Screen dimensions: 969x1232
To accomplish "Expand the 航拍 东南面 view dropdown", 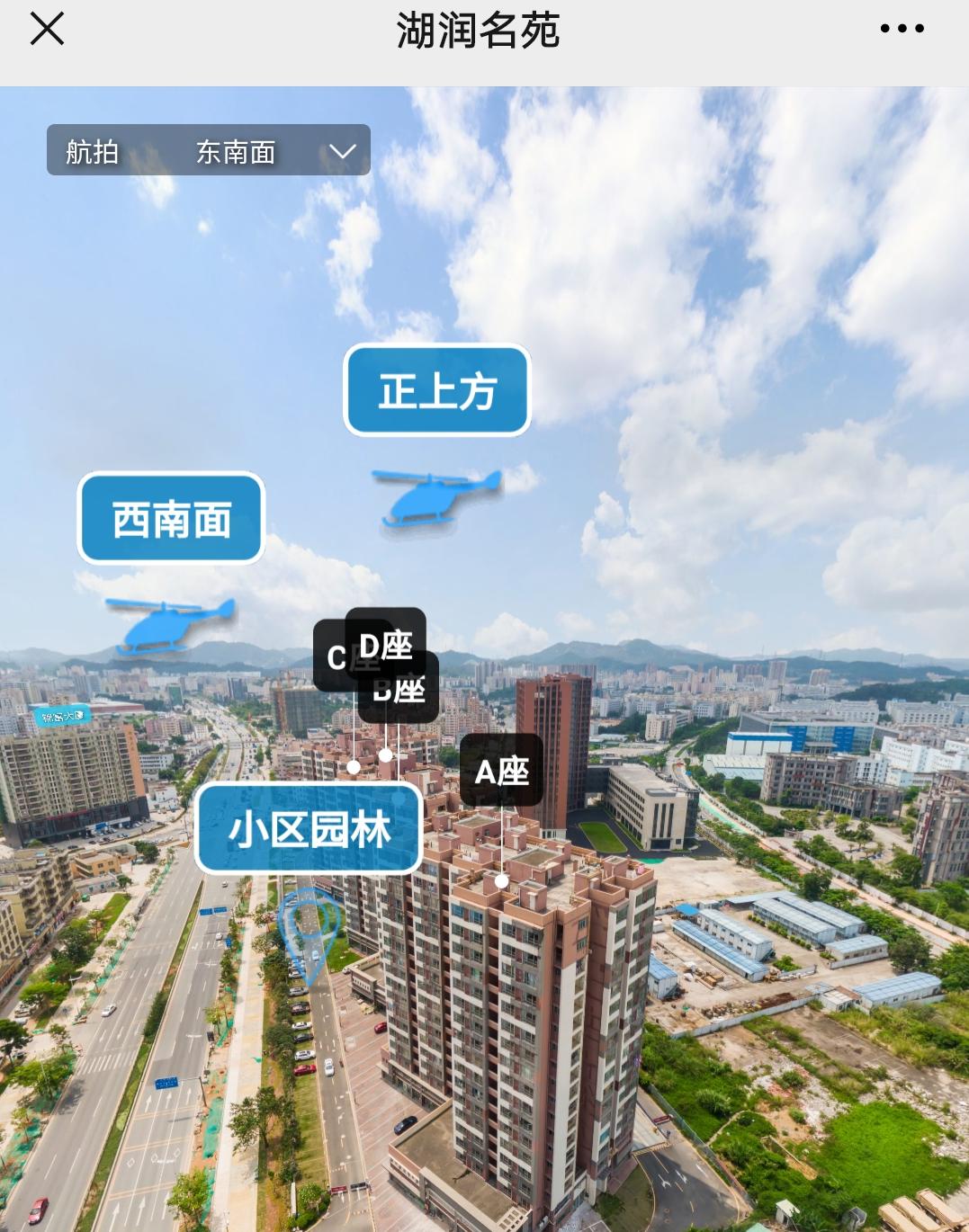I will click(x=342, y=151).
